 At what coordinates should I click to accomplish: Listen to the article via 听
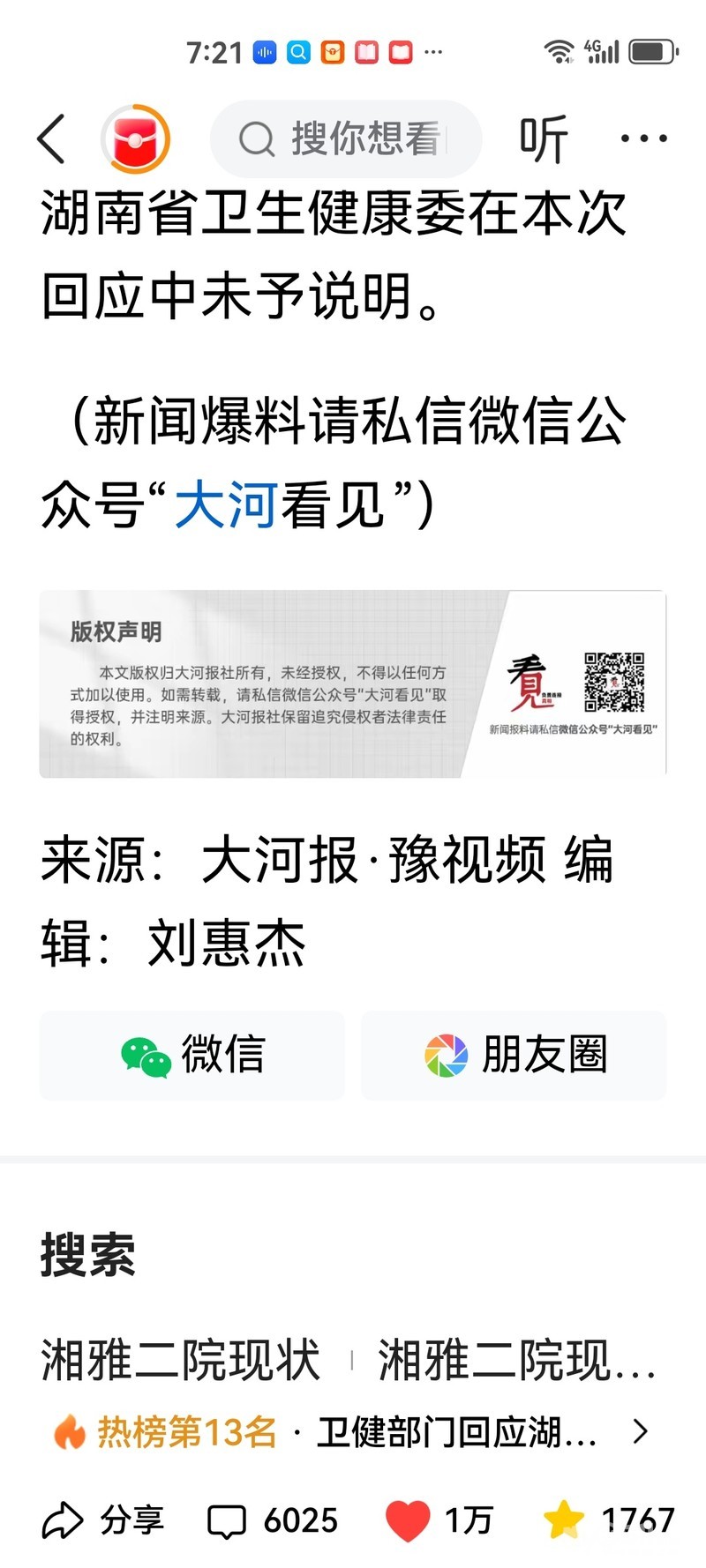point(542,139)
